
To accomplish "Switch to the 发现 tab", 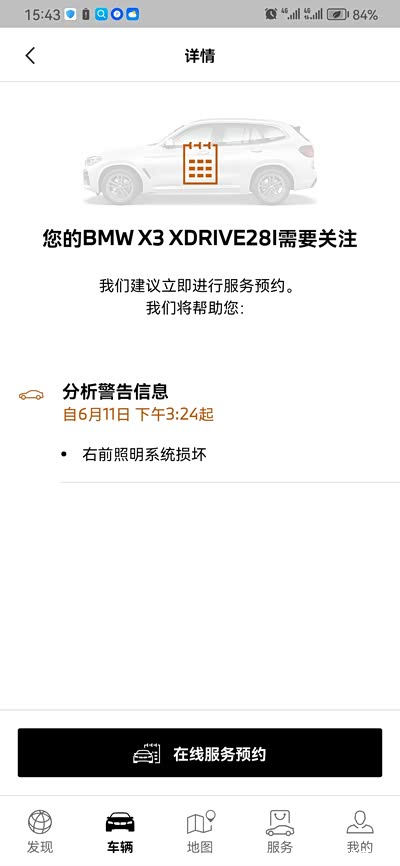I will [x=40, y=832].
